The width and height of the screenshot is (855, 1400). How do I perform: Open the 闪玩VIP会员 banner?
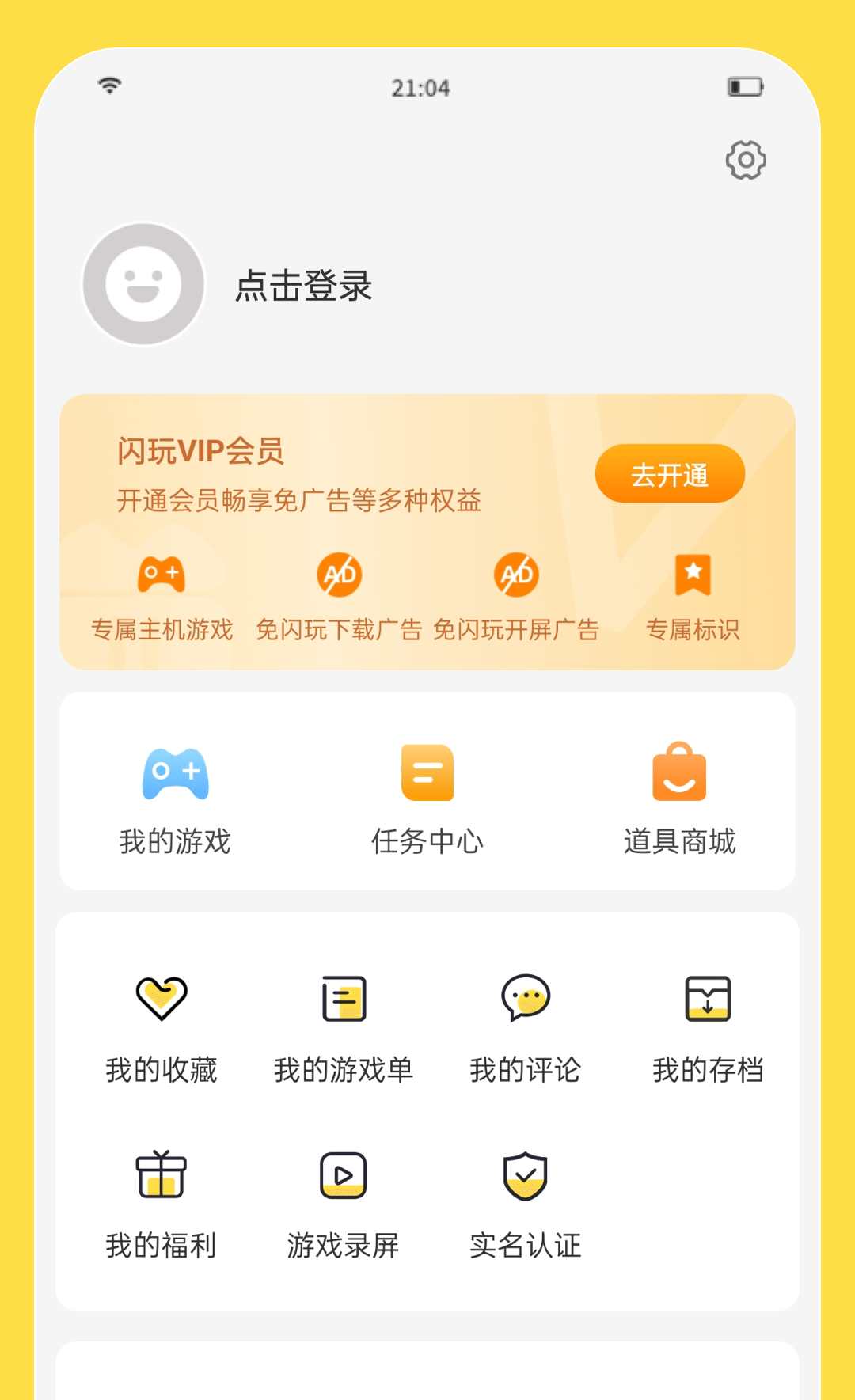(x=427, y=530)
